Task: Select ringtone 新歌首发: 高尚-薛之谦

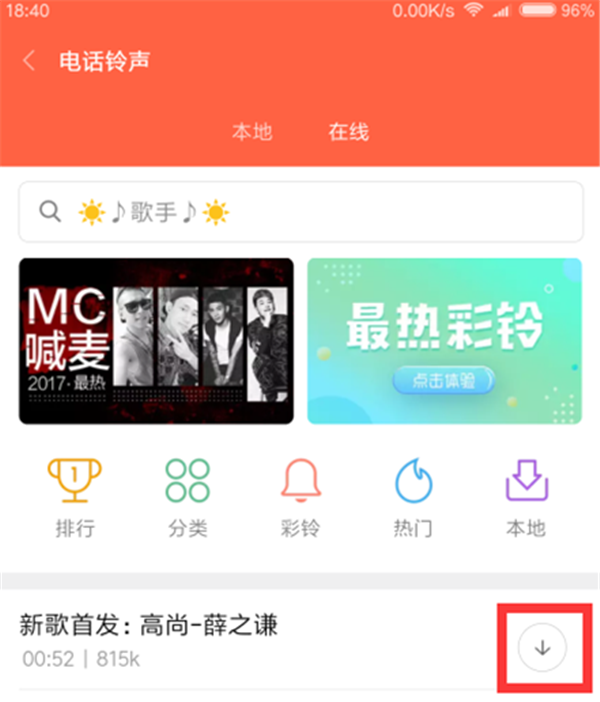Action: point(200,640)
